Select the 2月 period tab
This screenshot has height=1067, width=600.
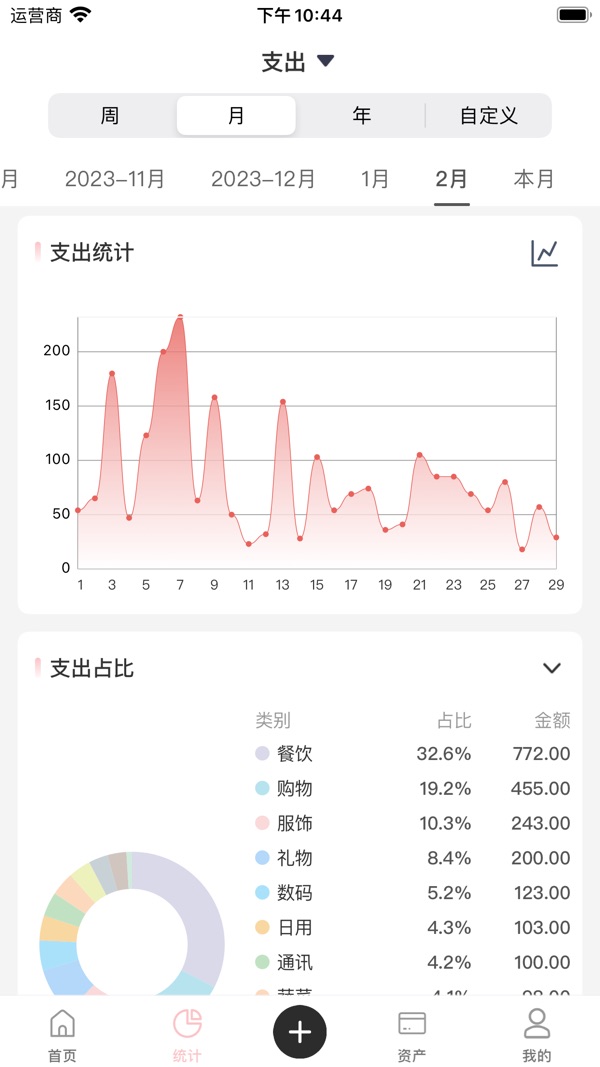[x=451, y=179]
